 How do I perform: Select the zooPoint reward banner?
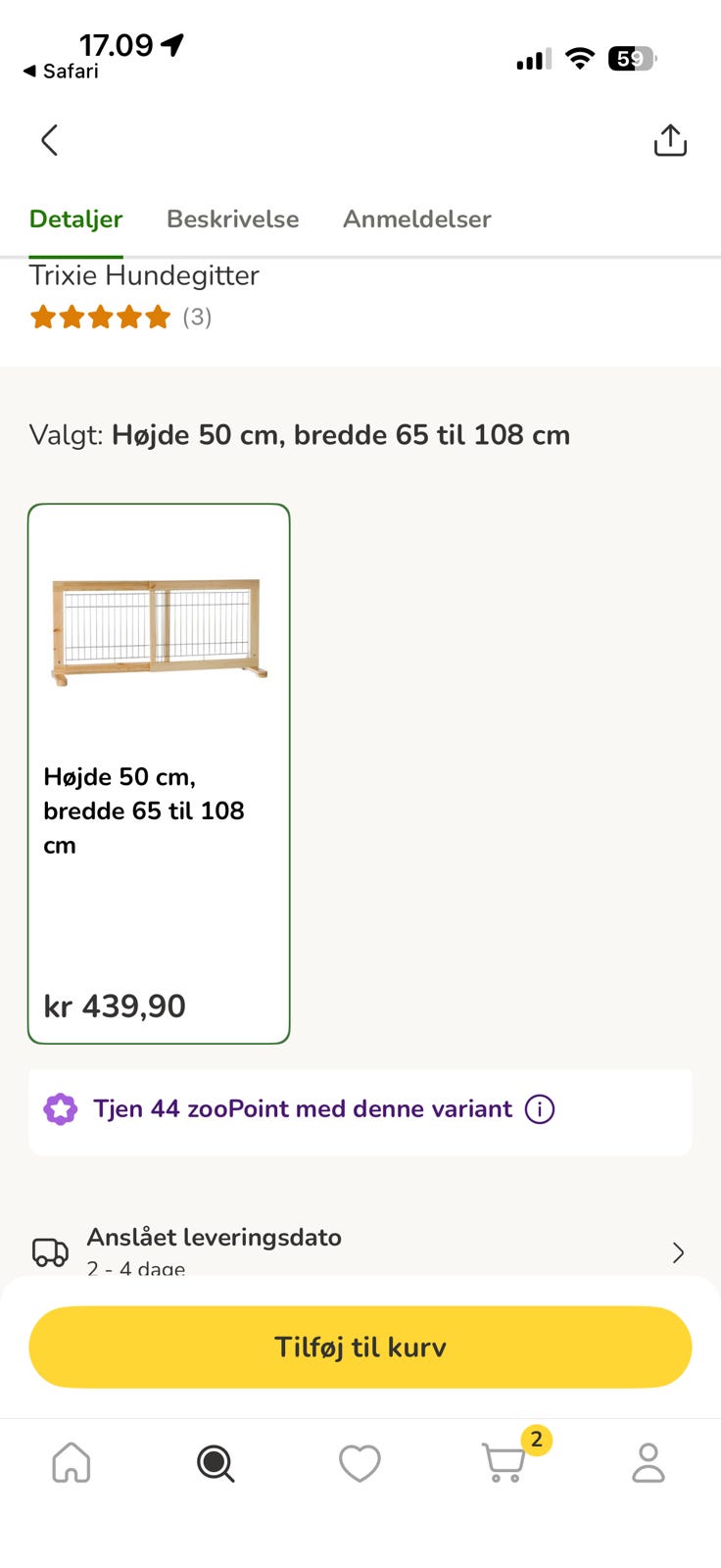coord(294,1108)
